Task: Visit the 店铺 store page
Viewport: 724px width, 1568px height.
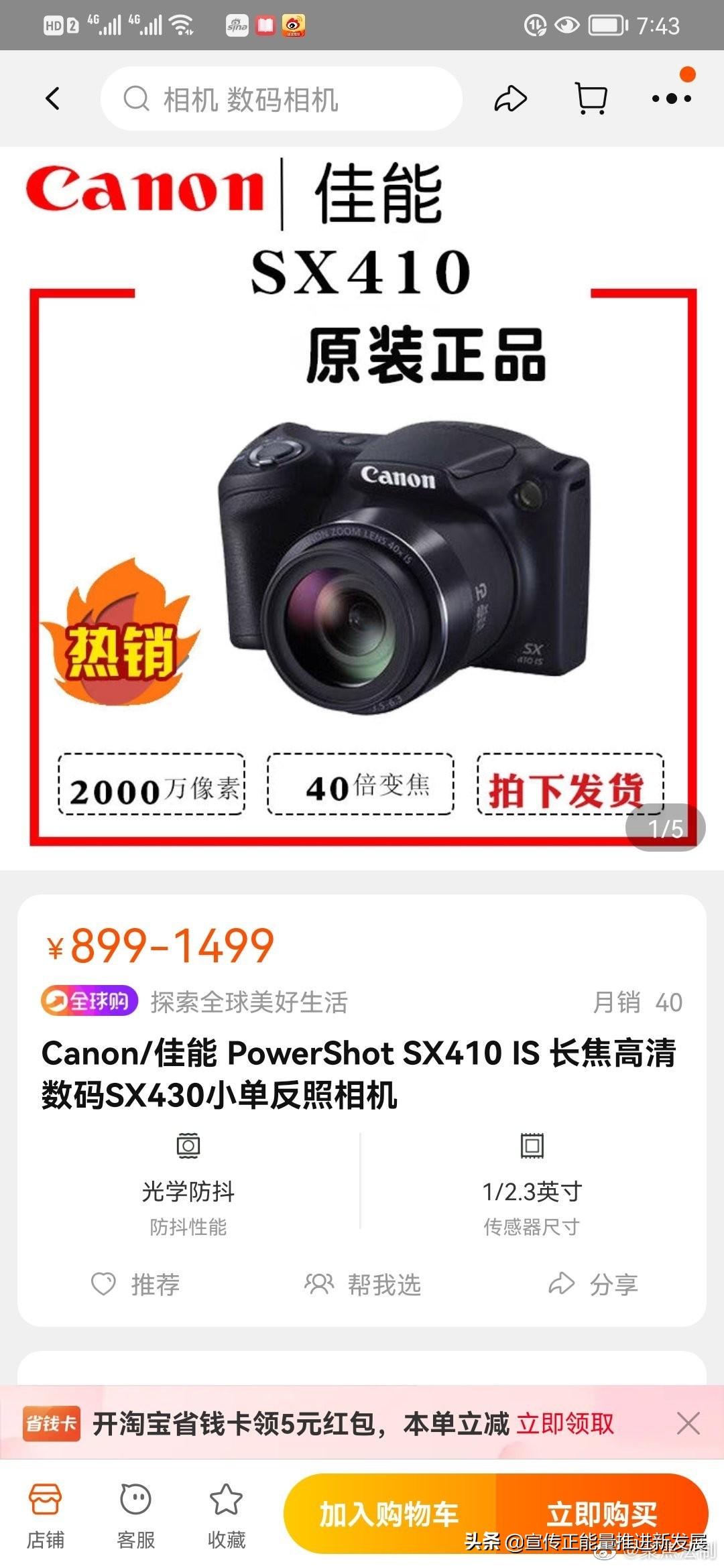Action: point(46,1516)
